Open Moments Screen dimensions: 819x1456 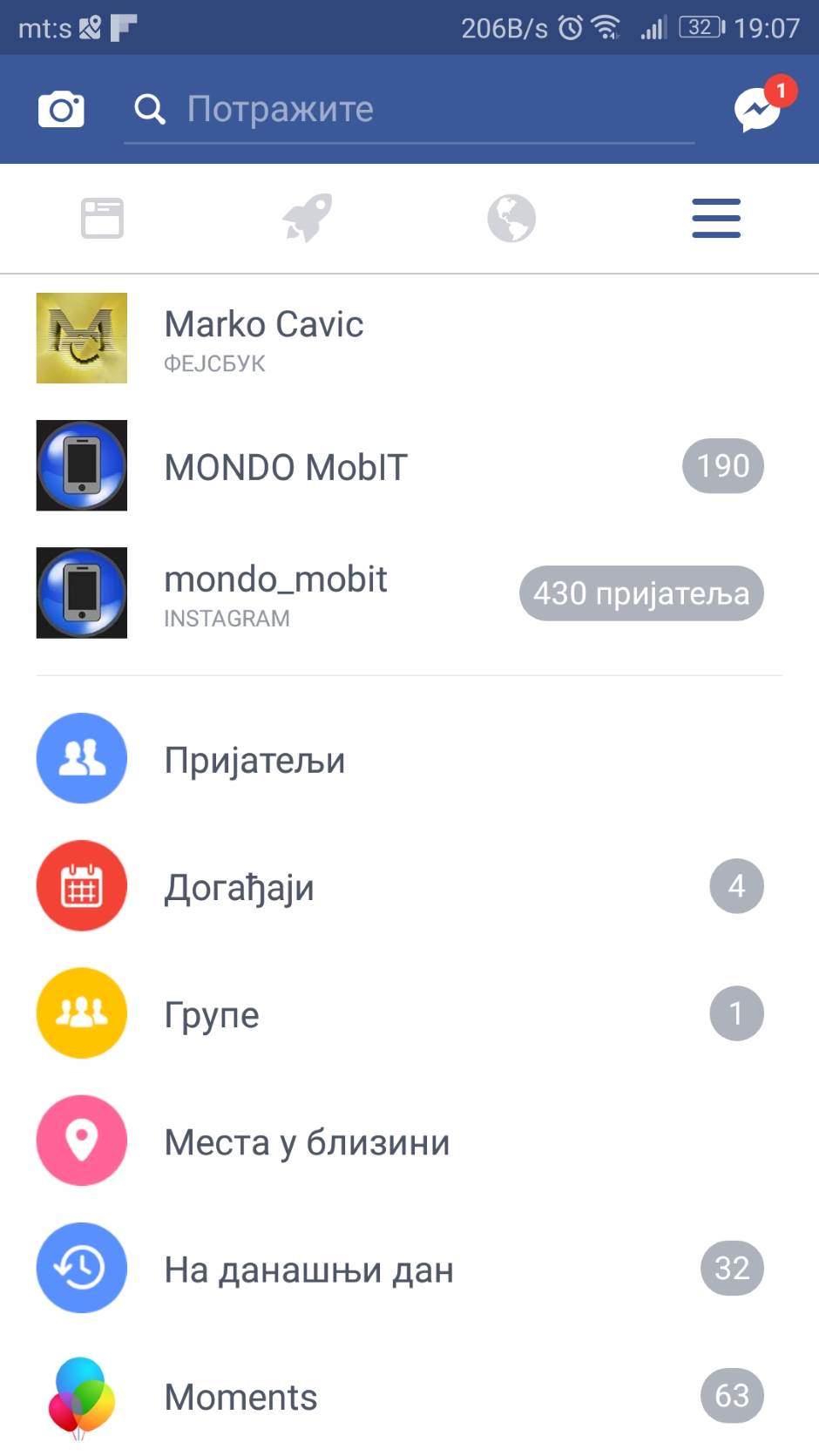pos(240,1397)
